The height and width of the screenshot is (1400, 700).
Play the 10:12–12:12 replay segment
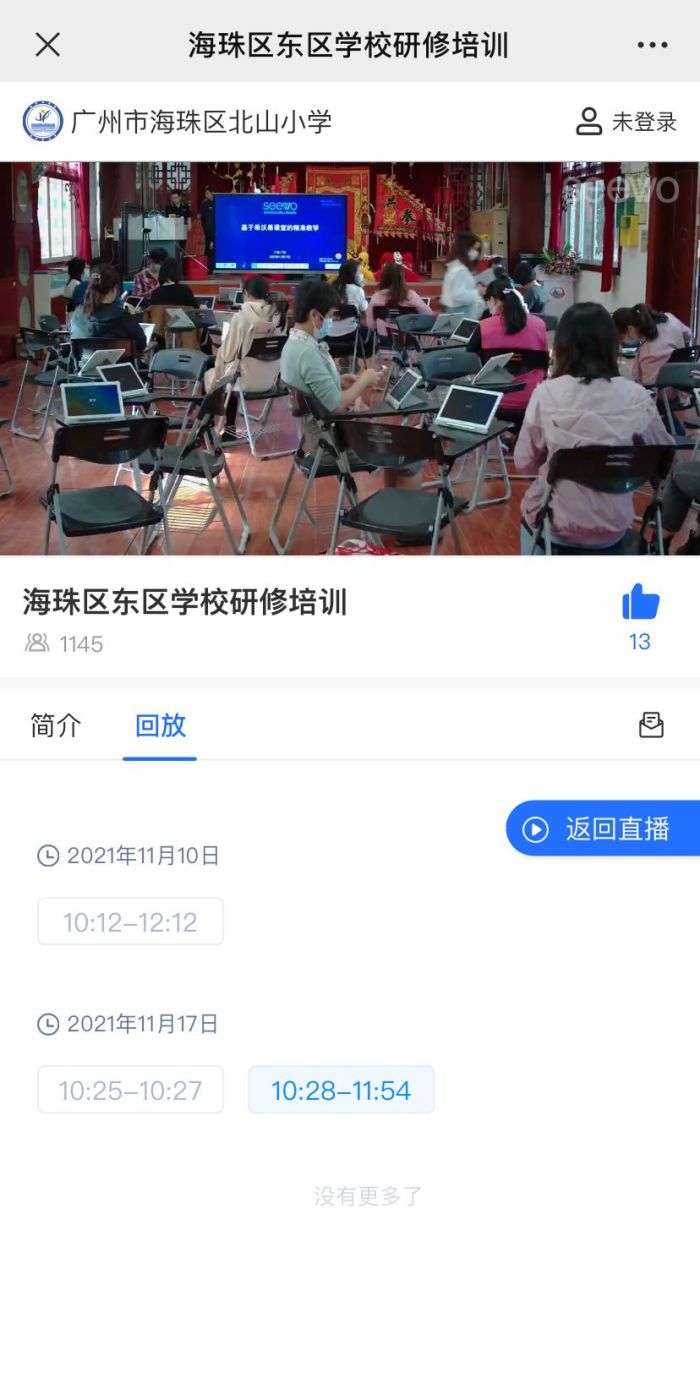pyautogui.click(x=130, y=922)
